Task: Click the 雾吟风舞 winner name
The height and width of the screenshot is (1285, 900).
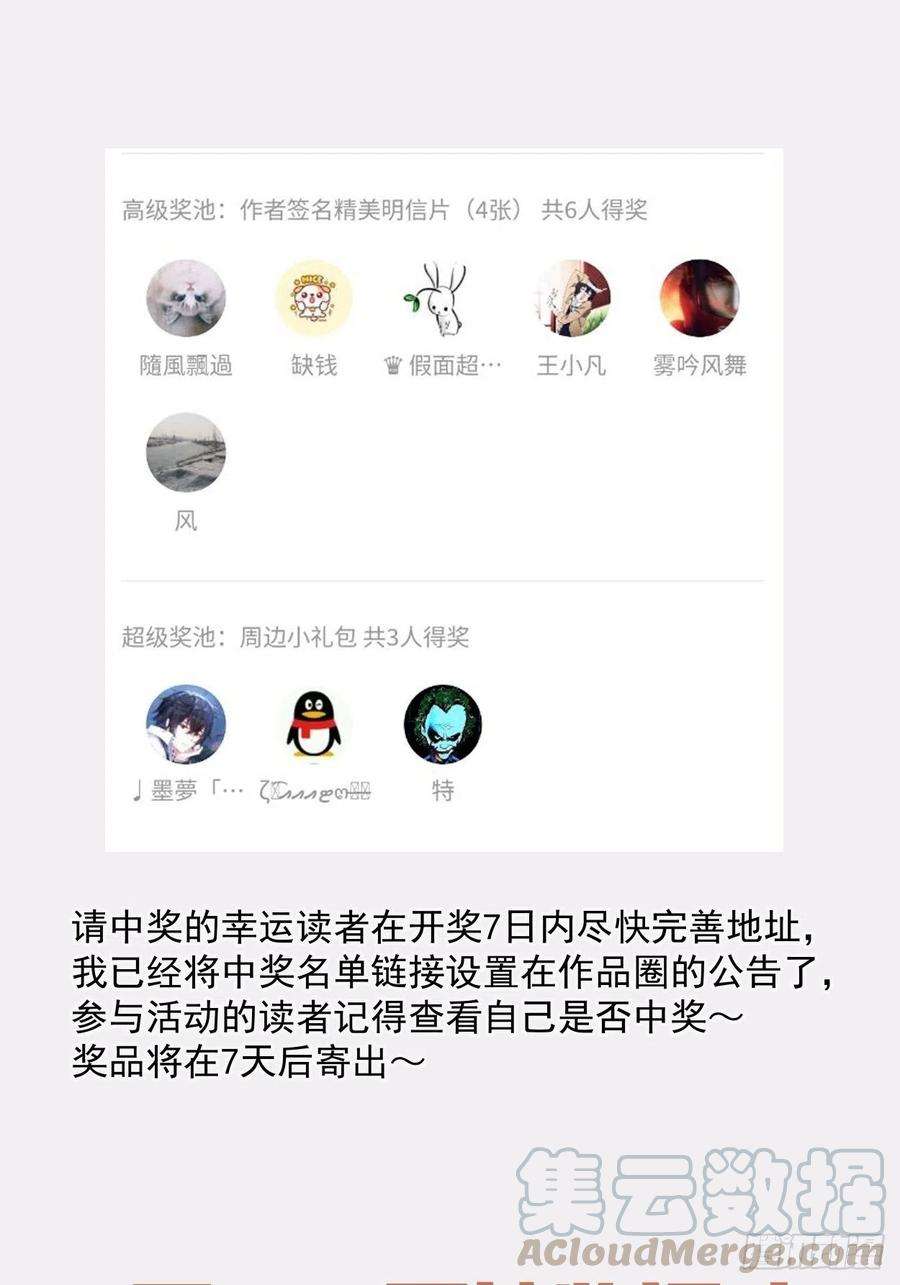Action: (x=700, y=365)
